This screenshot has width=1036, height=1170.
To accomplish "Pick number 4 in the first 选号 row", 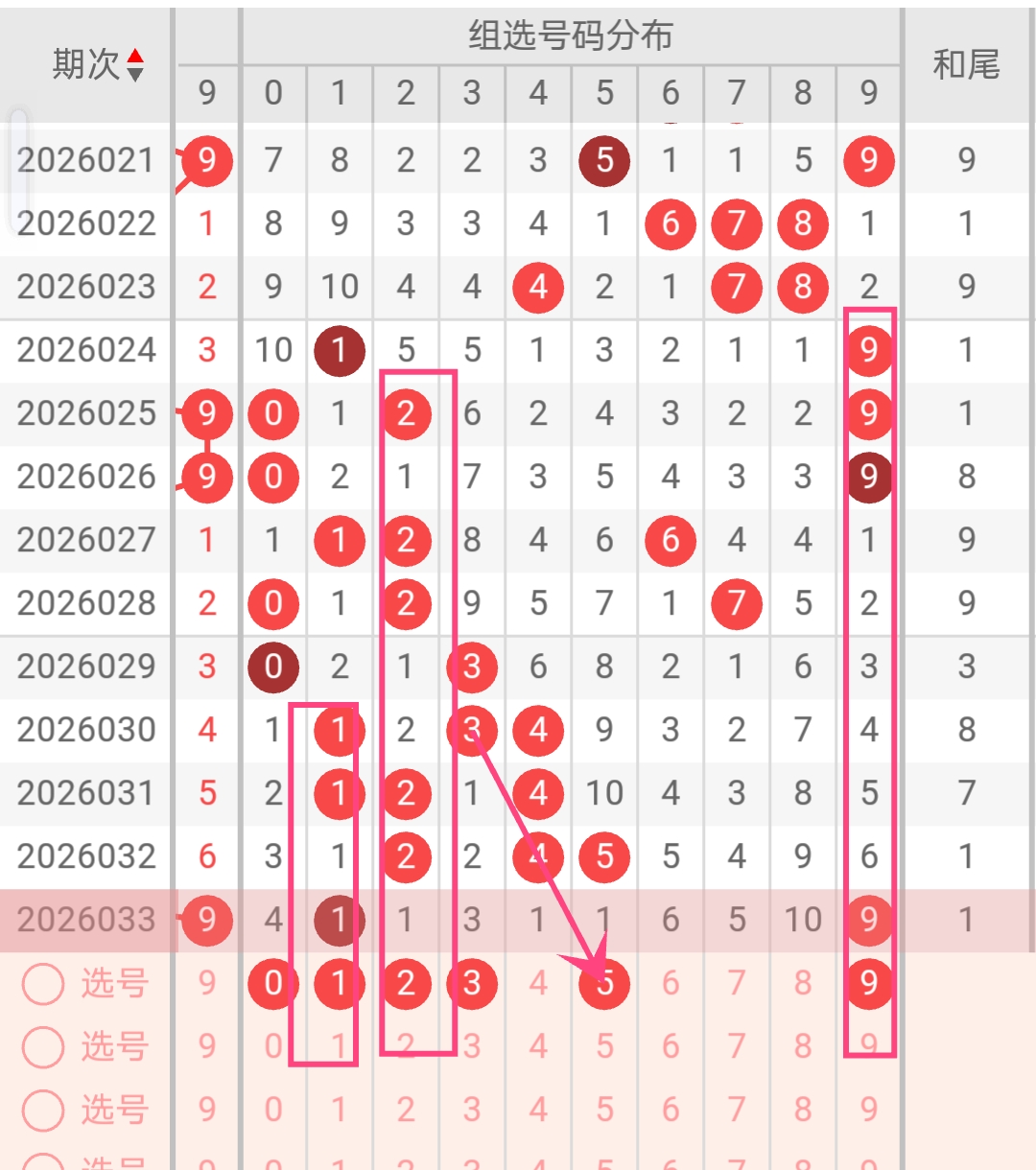I will [538, 983].
